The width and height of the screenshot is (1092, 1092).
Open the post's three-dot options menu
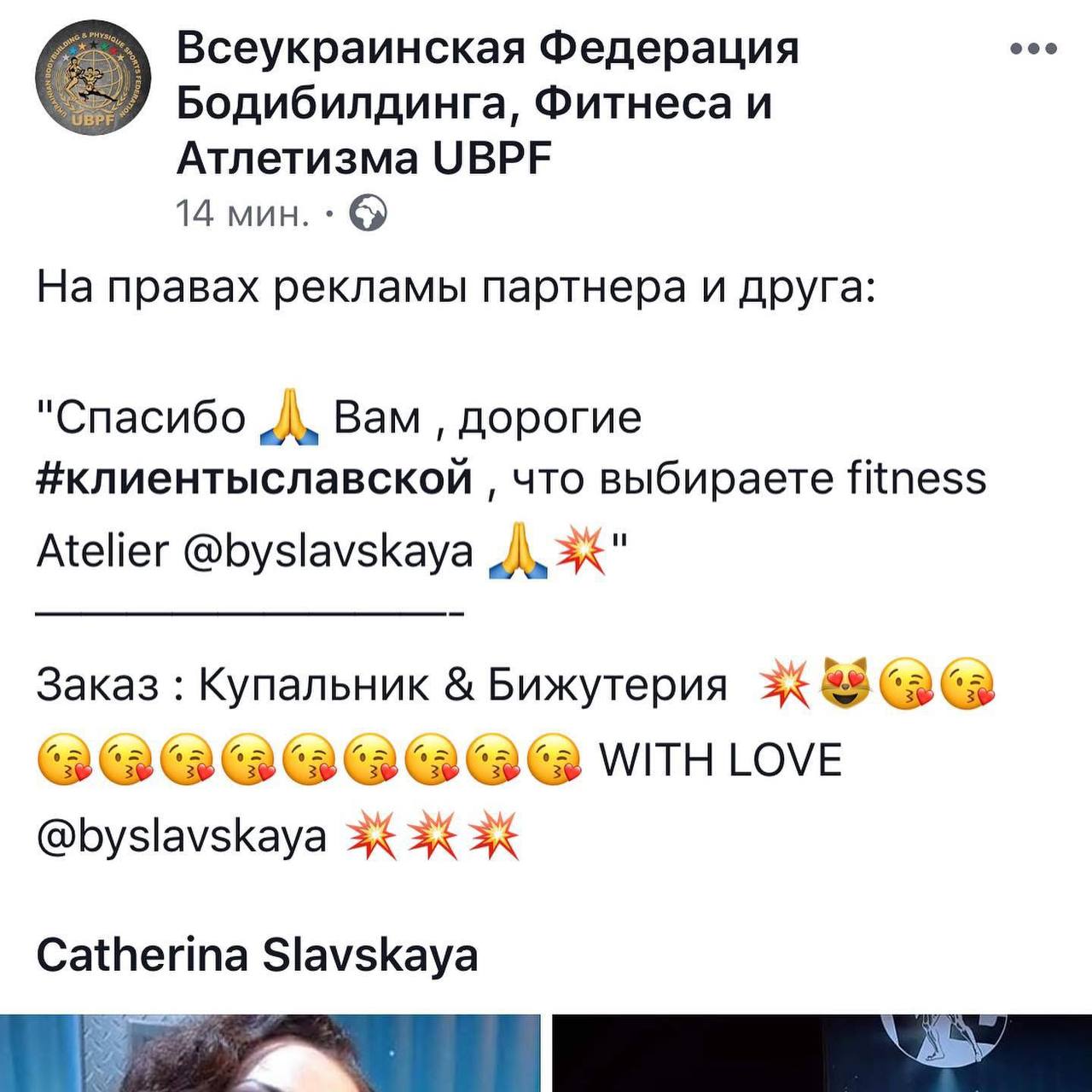pos(1033,49)
